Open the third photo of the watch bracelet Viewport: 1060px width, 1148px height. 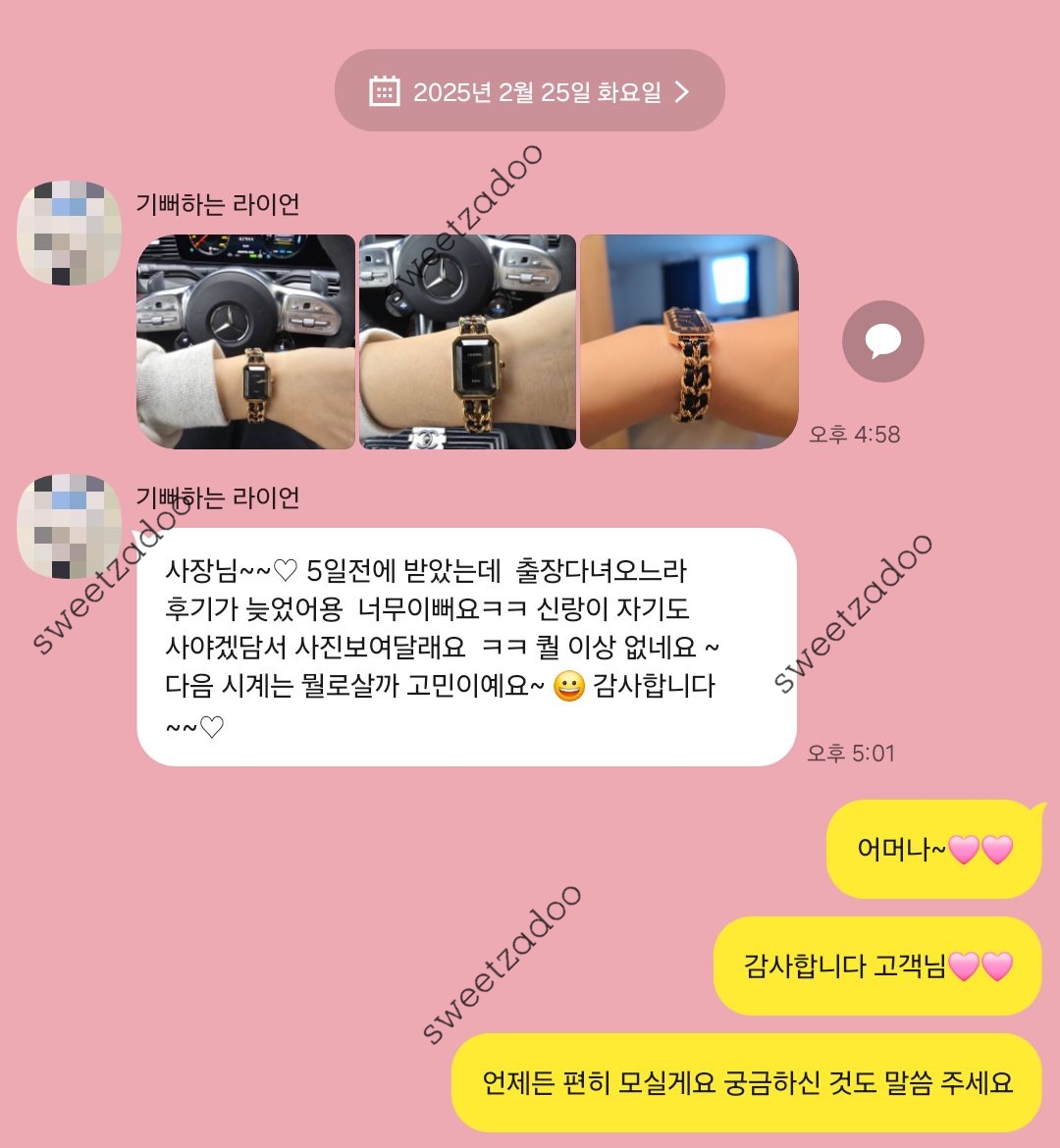(689, 341)
